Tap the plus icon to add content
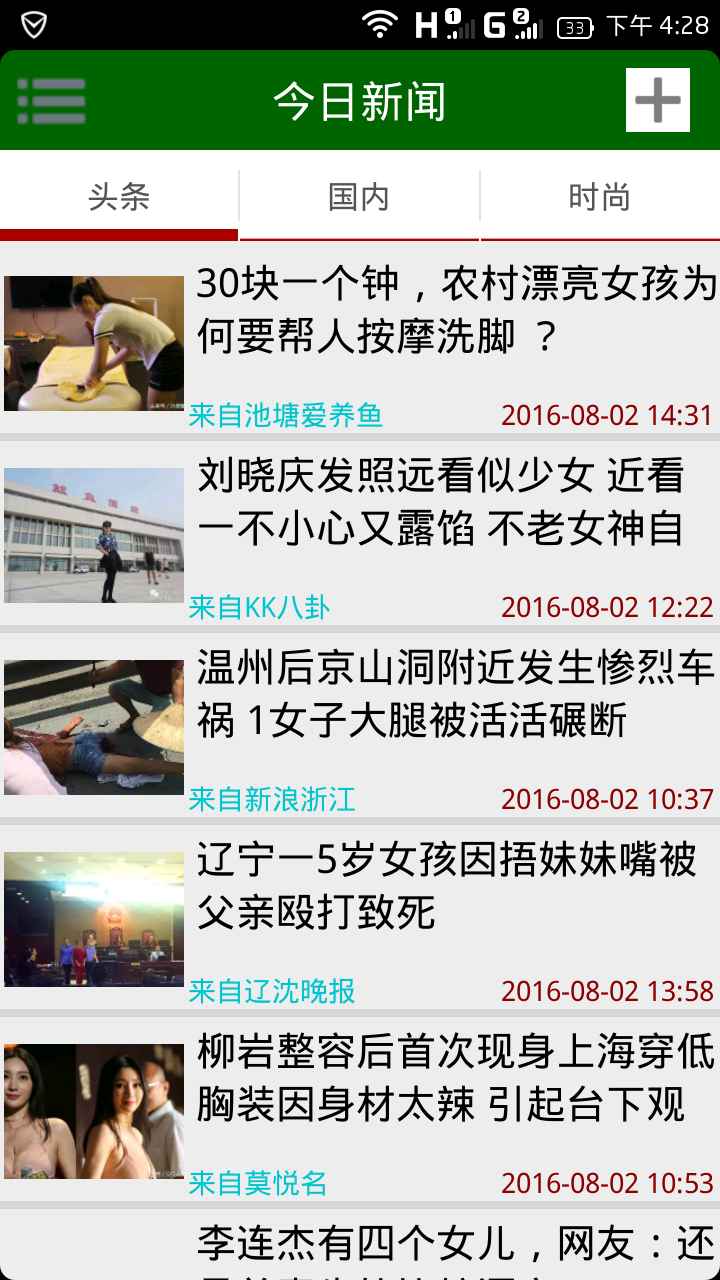Image resolution: width=720 pixels, height=1280 pixels. click(657, 100)
